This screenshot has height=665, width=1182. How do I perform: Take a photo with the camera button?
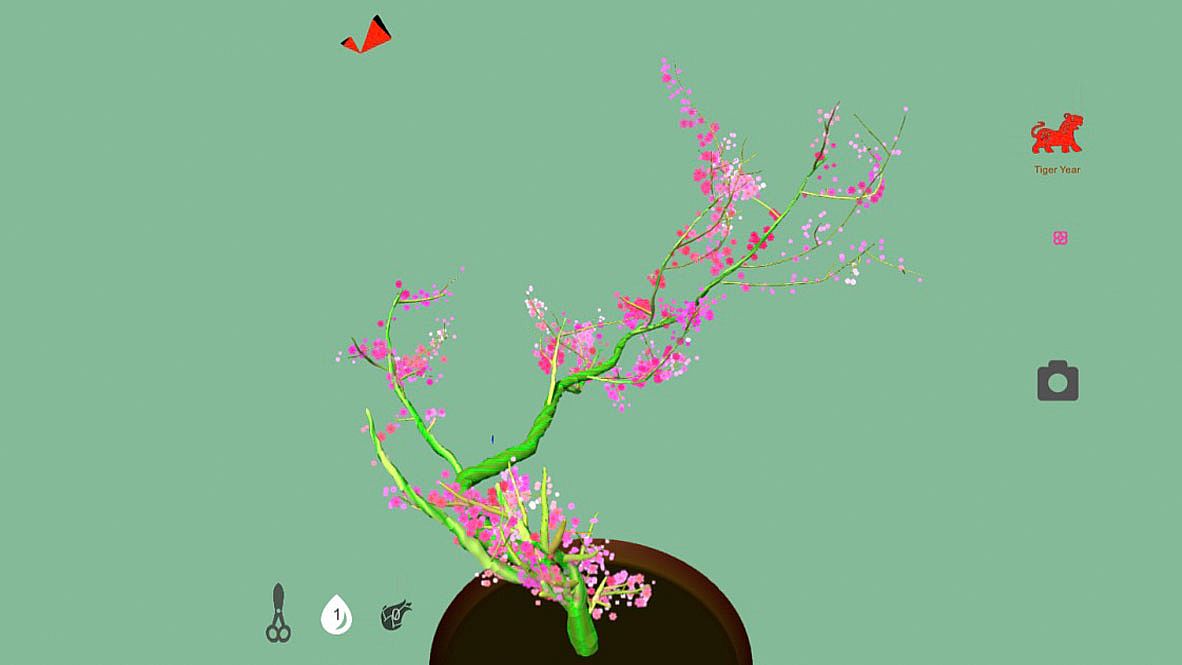click(1058, 381)
